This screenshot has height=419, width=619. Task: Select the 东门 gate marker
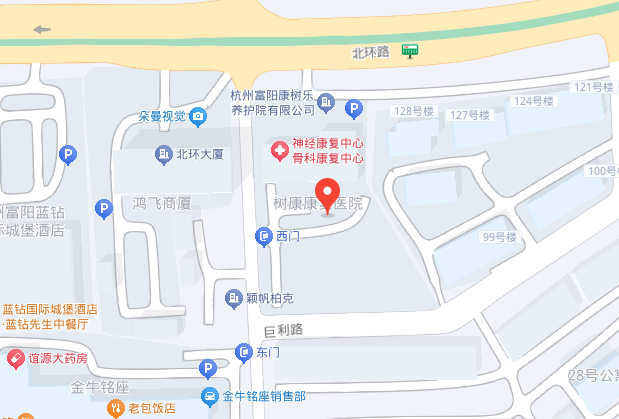click(x=244, y=352)
